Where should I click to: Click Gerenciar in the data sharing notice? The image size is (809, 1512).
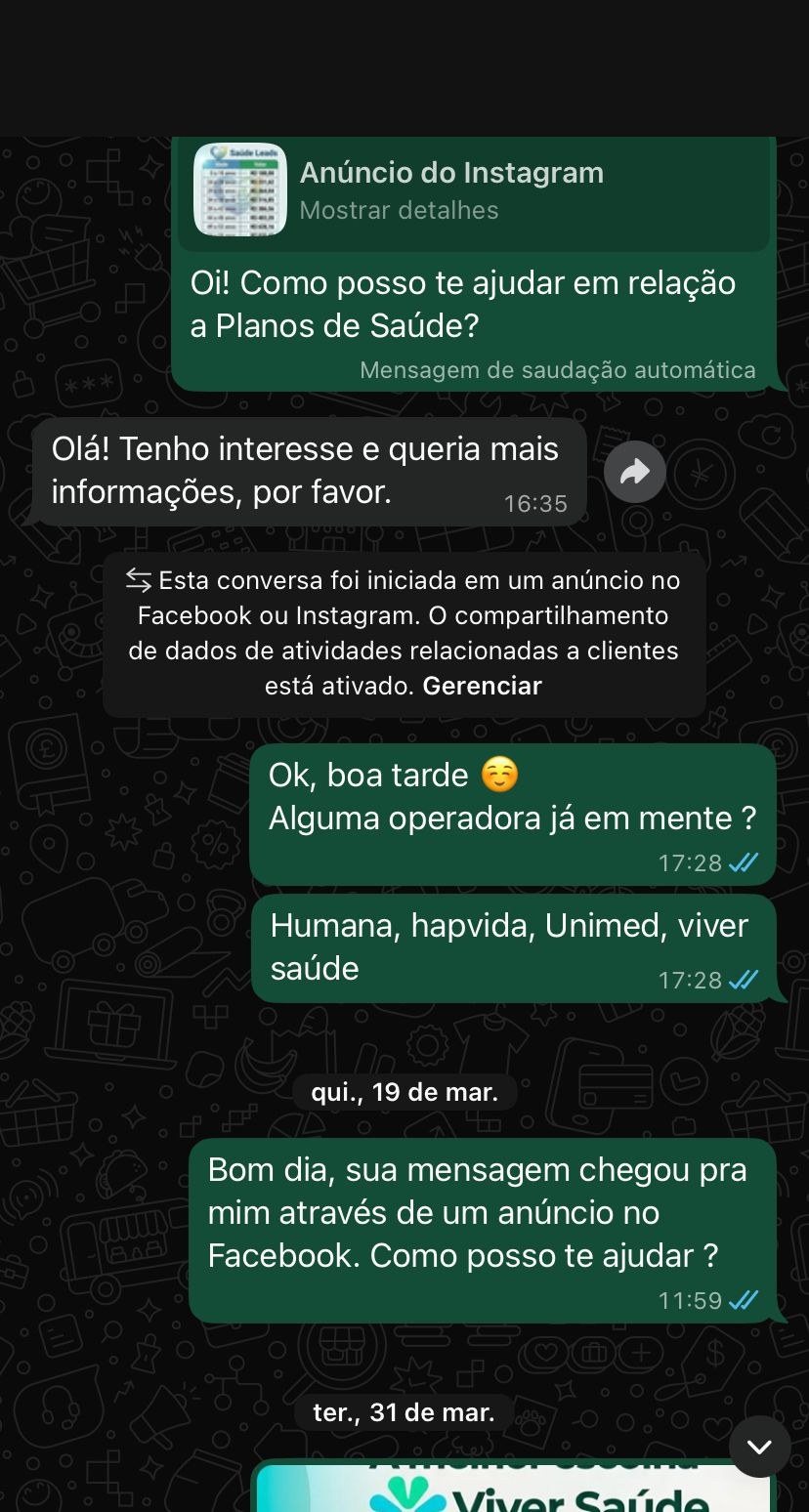pyautogui.click(x=481, y=686)
